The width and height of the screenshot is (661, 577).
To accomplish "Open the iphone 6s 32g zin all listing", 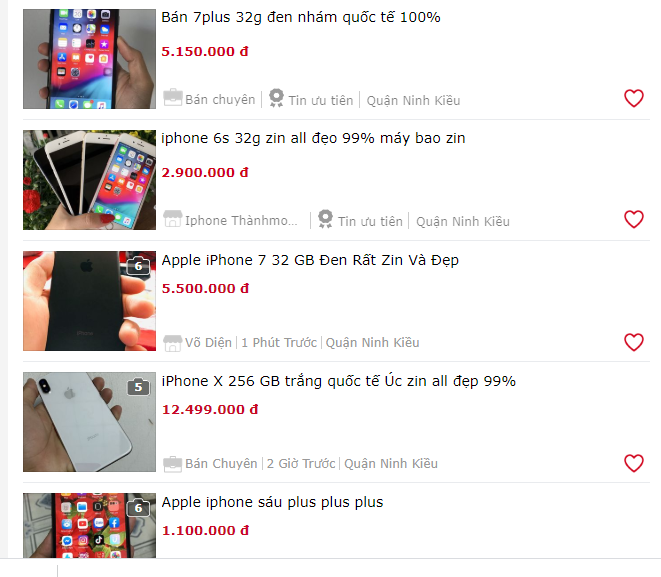I will pos(312,138).
